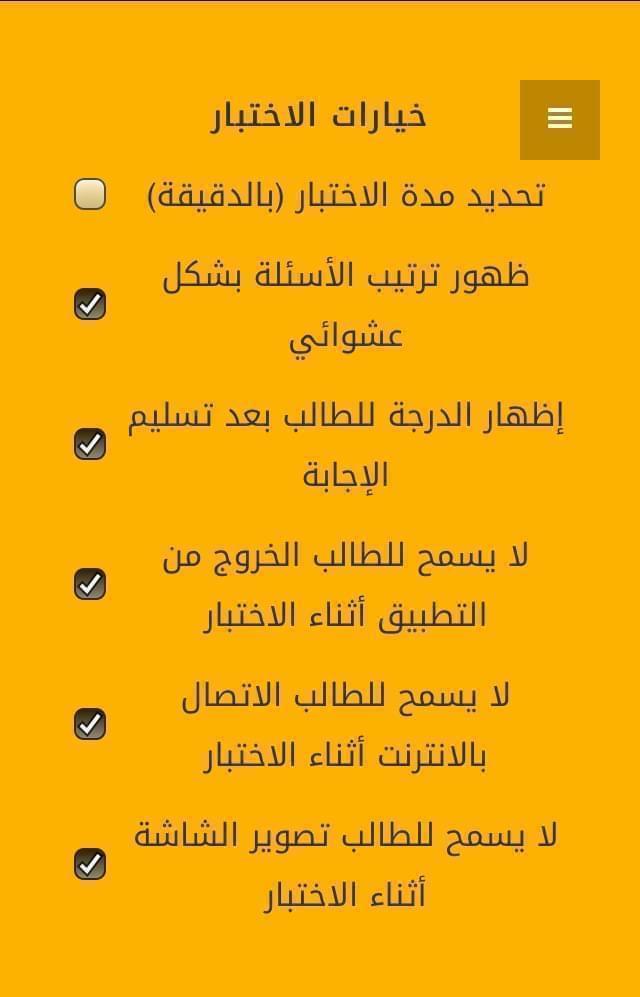Untick لا يسمح للطالب الخروج من التطبيق
This screenshot has height=997, width=640.
click(90, 584)
